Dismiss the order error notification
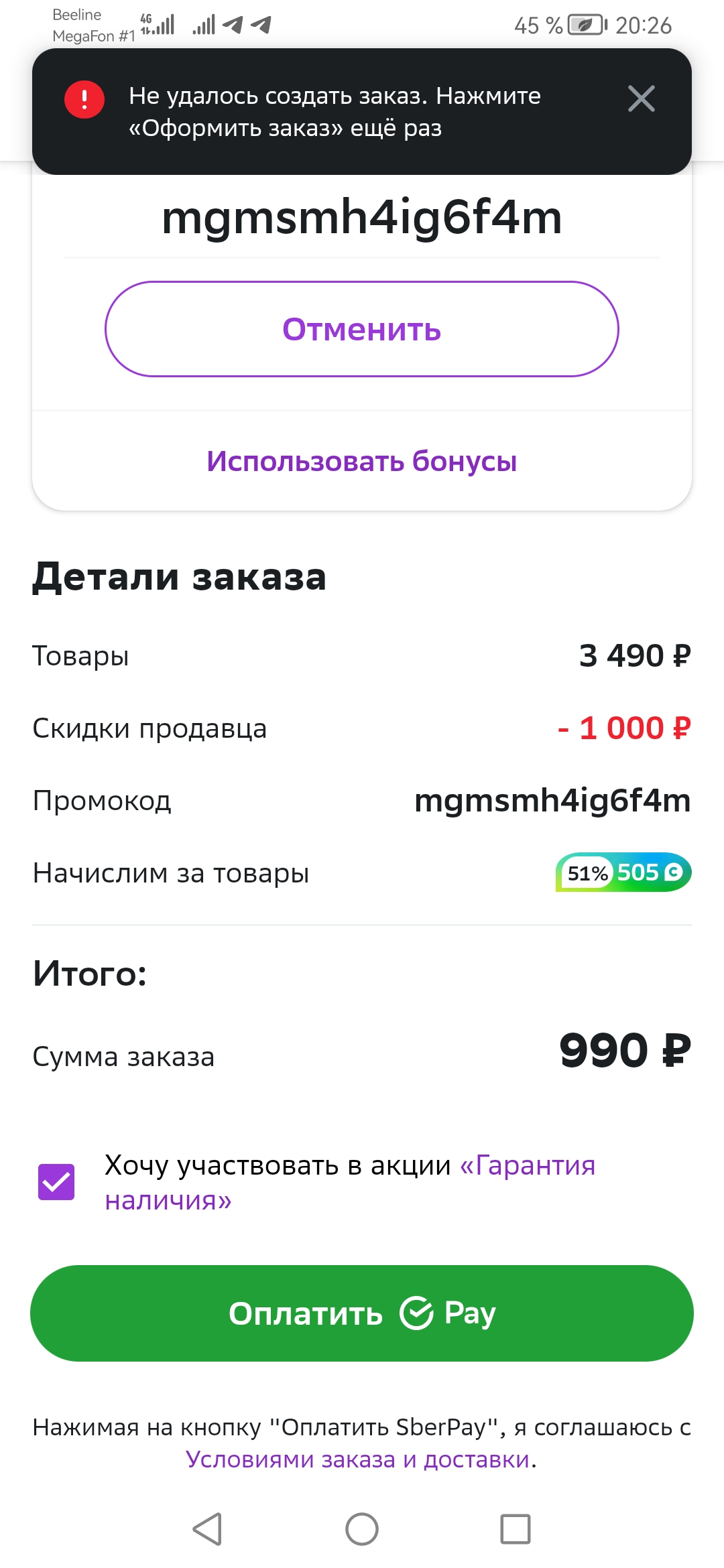Image resolution: width=724 pixels, height=1568 pixels. click(641, 99)
